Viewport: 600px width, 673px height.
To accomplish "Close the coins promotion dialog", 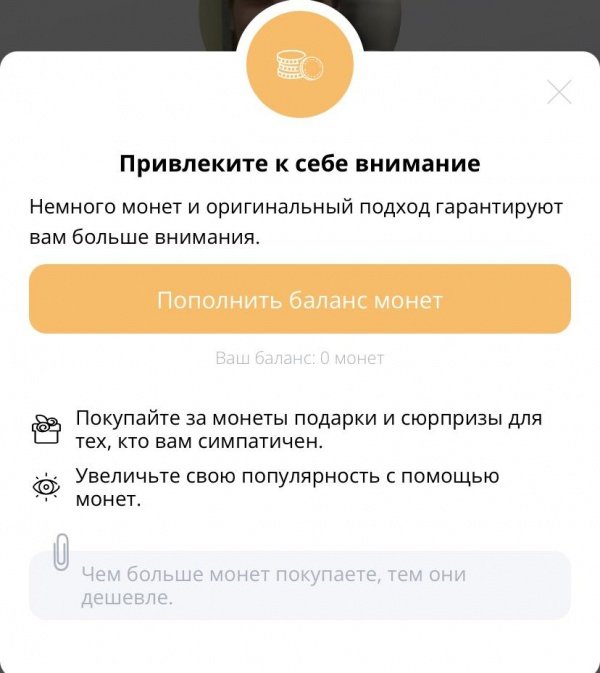I will [x=559, y=93].
